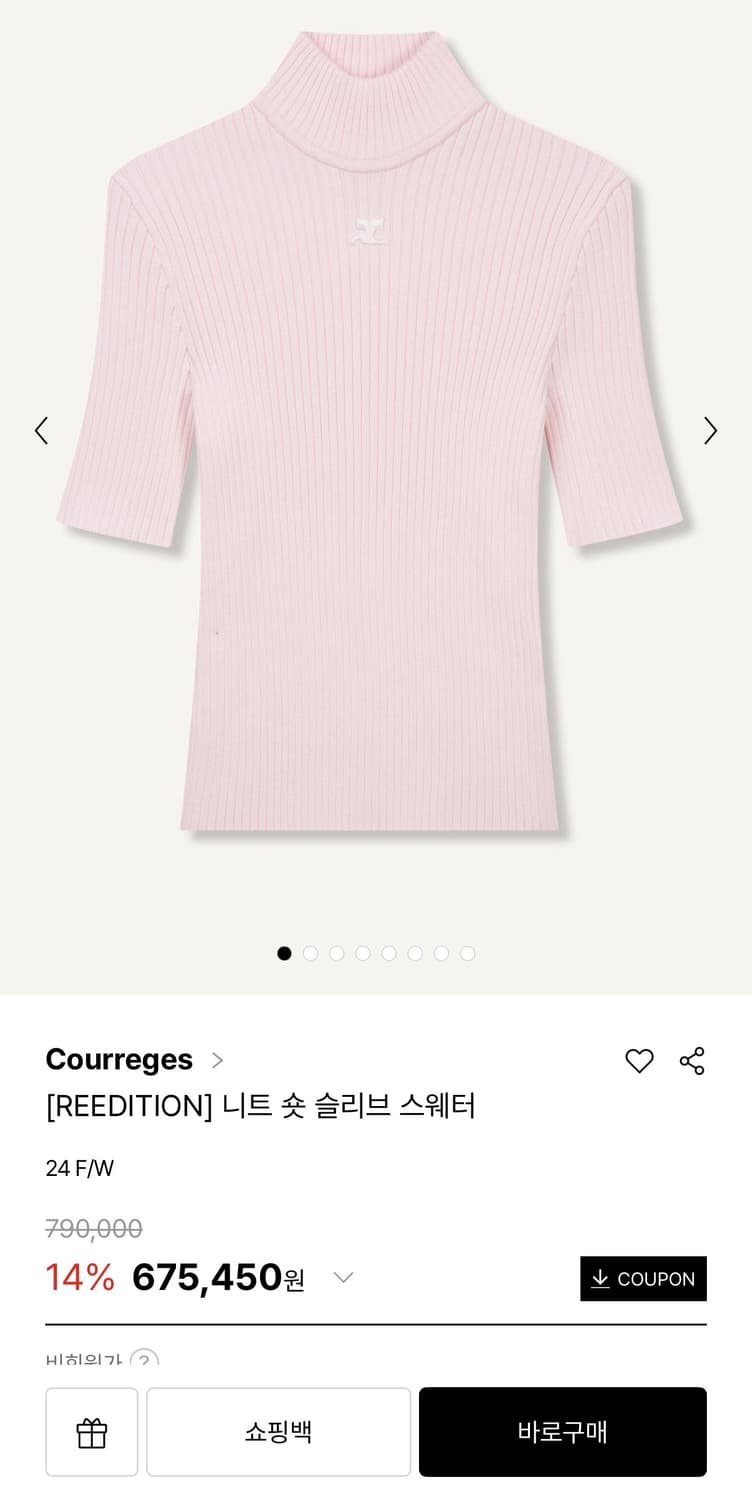
Task: Click the [REEDITION] sweater title
Action: [x=263, y=1107]
